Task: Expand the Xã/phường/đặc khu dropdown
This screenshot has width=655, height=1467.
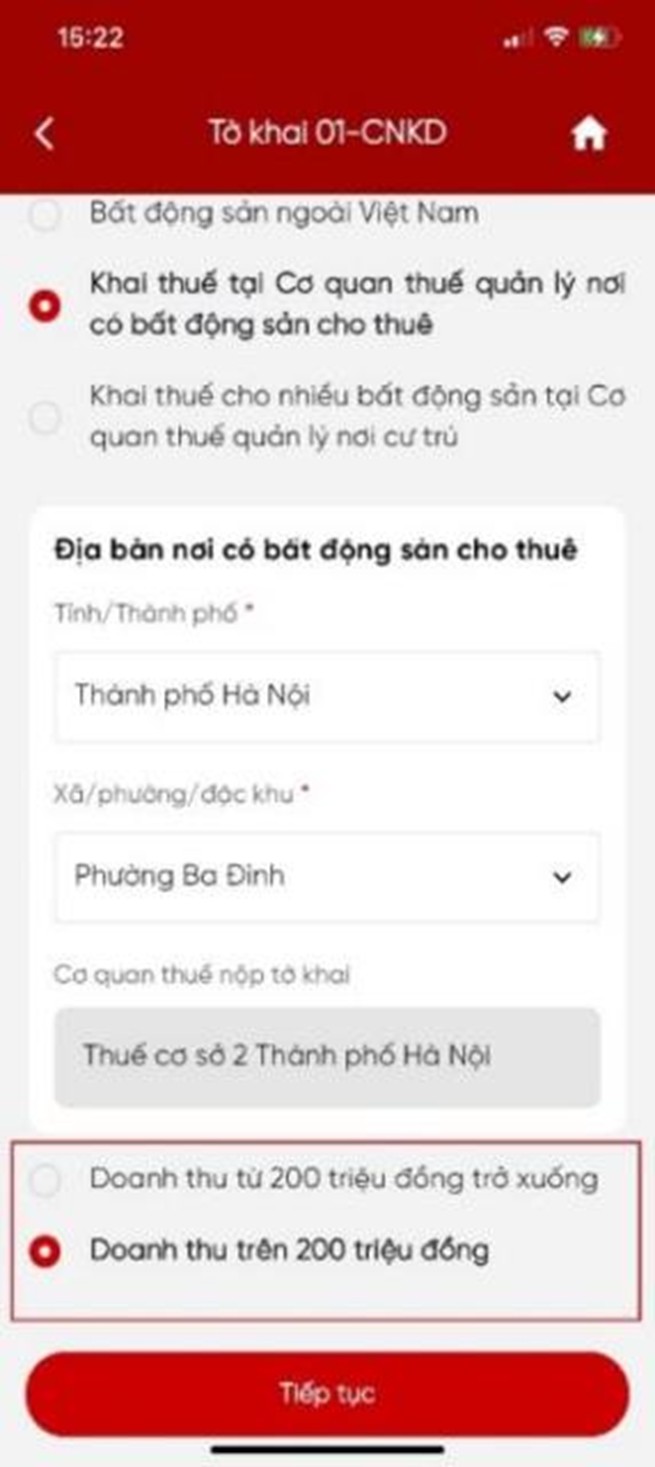Action: point(327,877)
